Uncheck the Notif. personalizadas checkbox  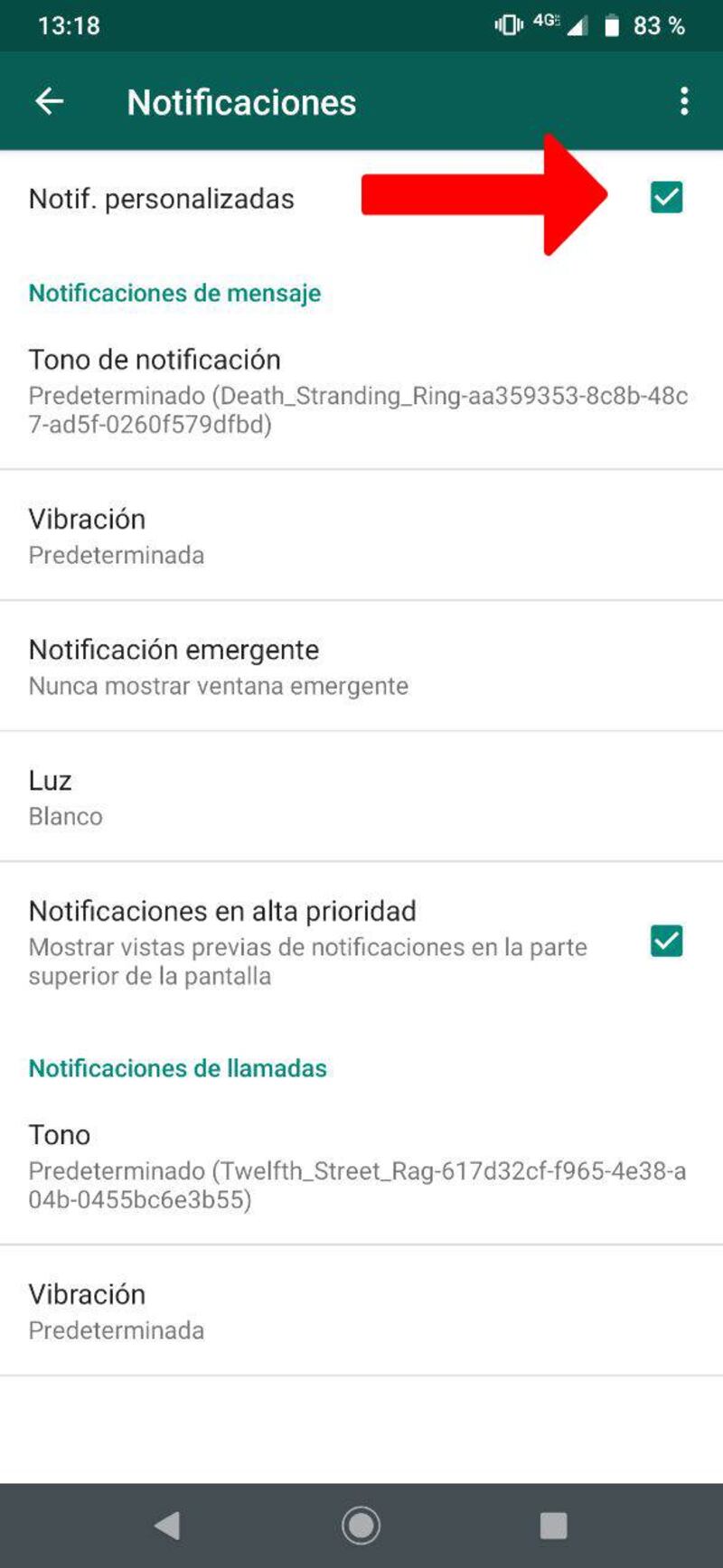(666, 197)
